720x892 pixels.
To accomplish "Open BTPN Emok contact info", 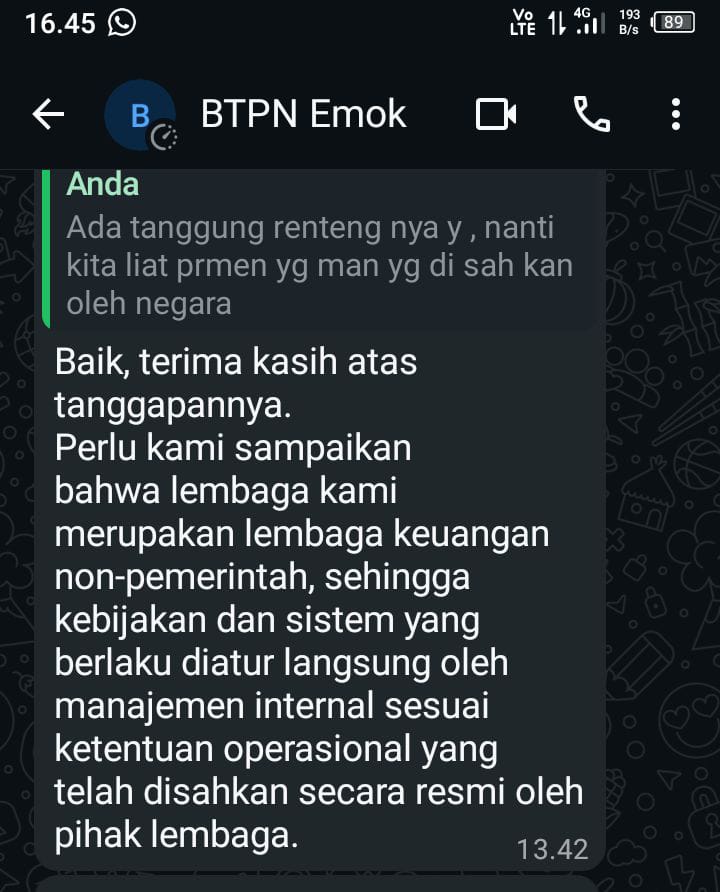I will 304,115.
